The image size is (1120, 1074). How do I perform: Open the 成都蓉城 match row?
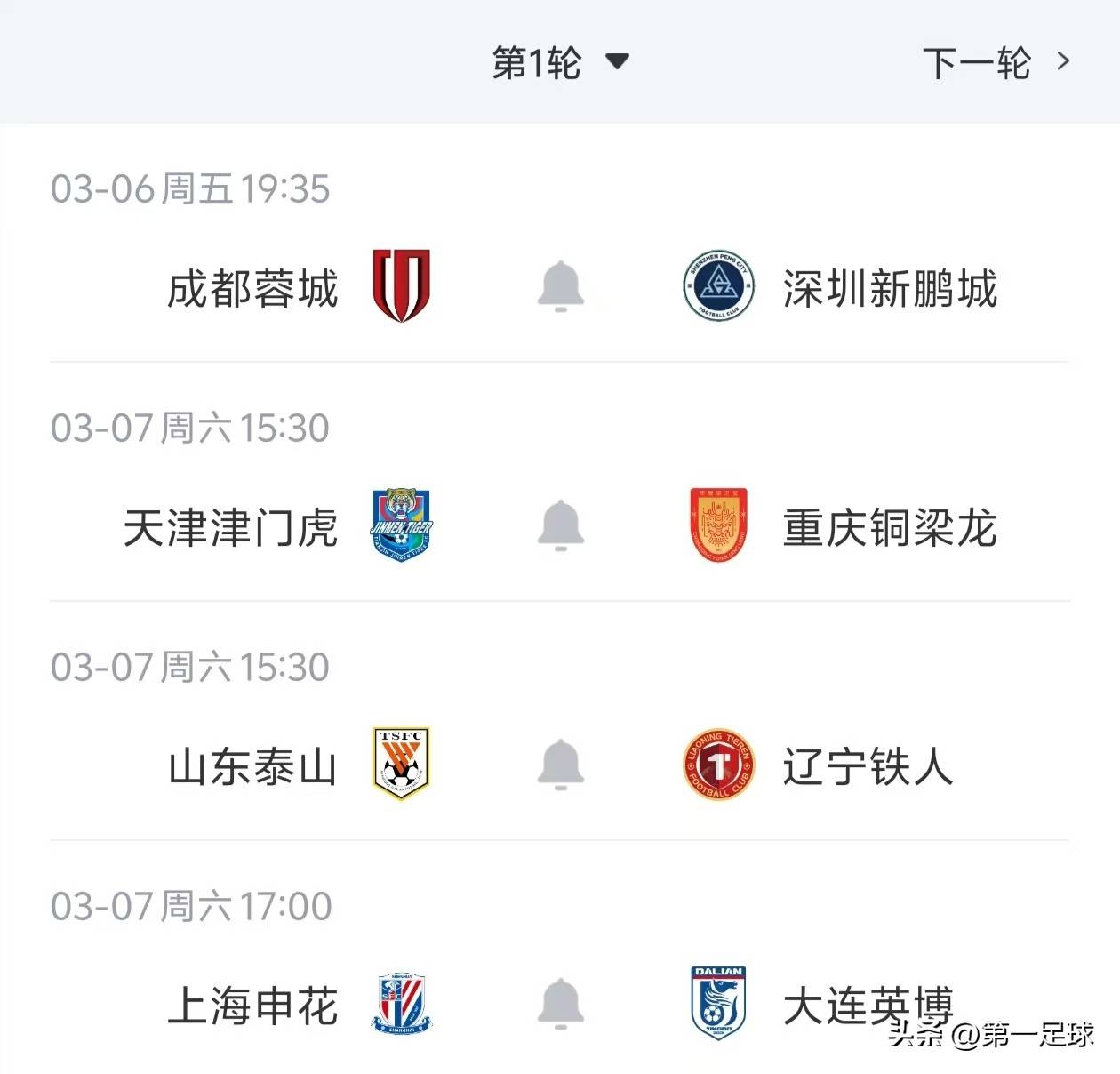pyautogui.click(x=253, y=289)
